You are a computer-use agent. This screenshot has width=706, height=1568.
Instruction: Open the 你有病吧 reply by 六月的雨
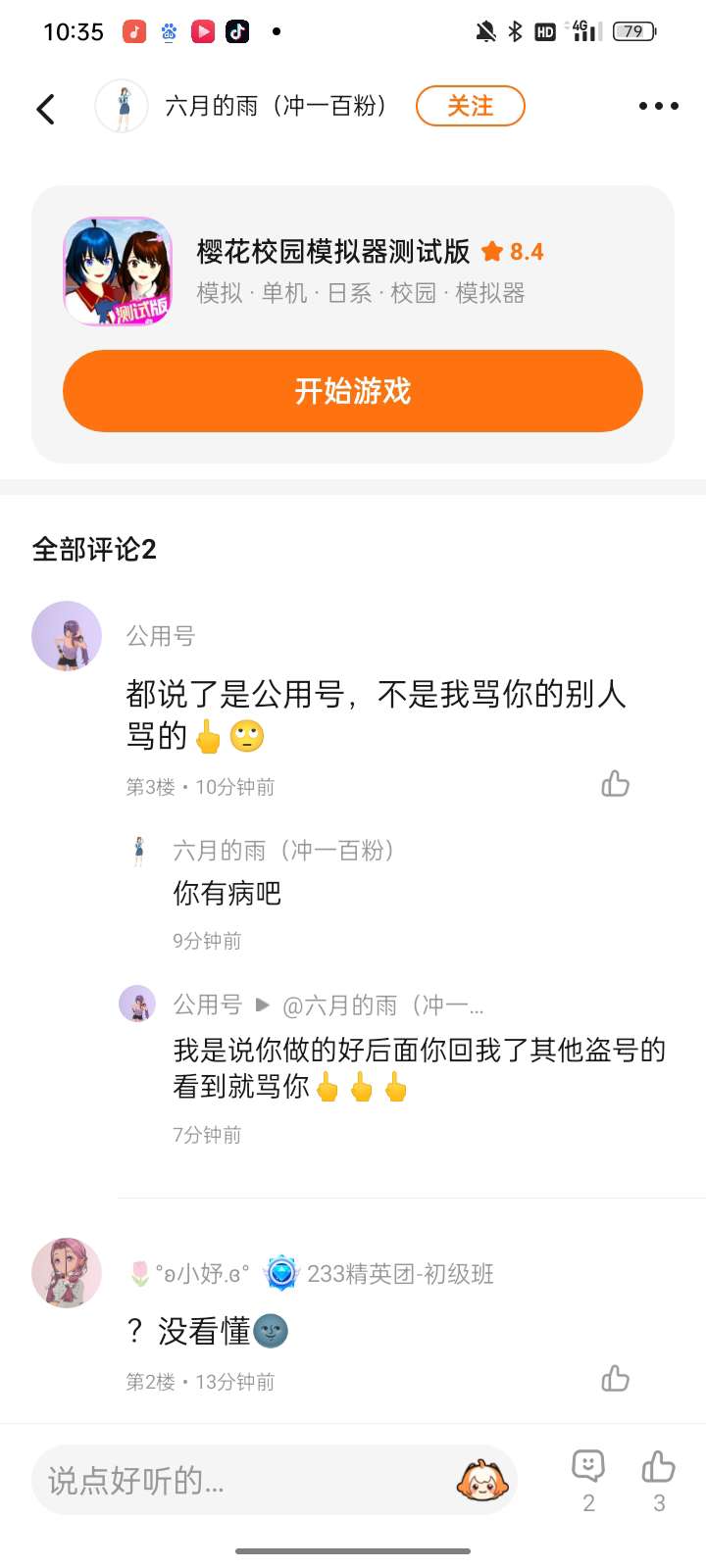click(x=227, y=893)
